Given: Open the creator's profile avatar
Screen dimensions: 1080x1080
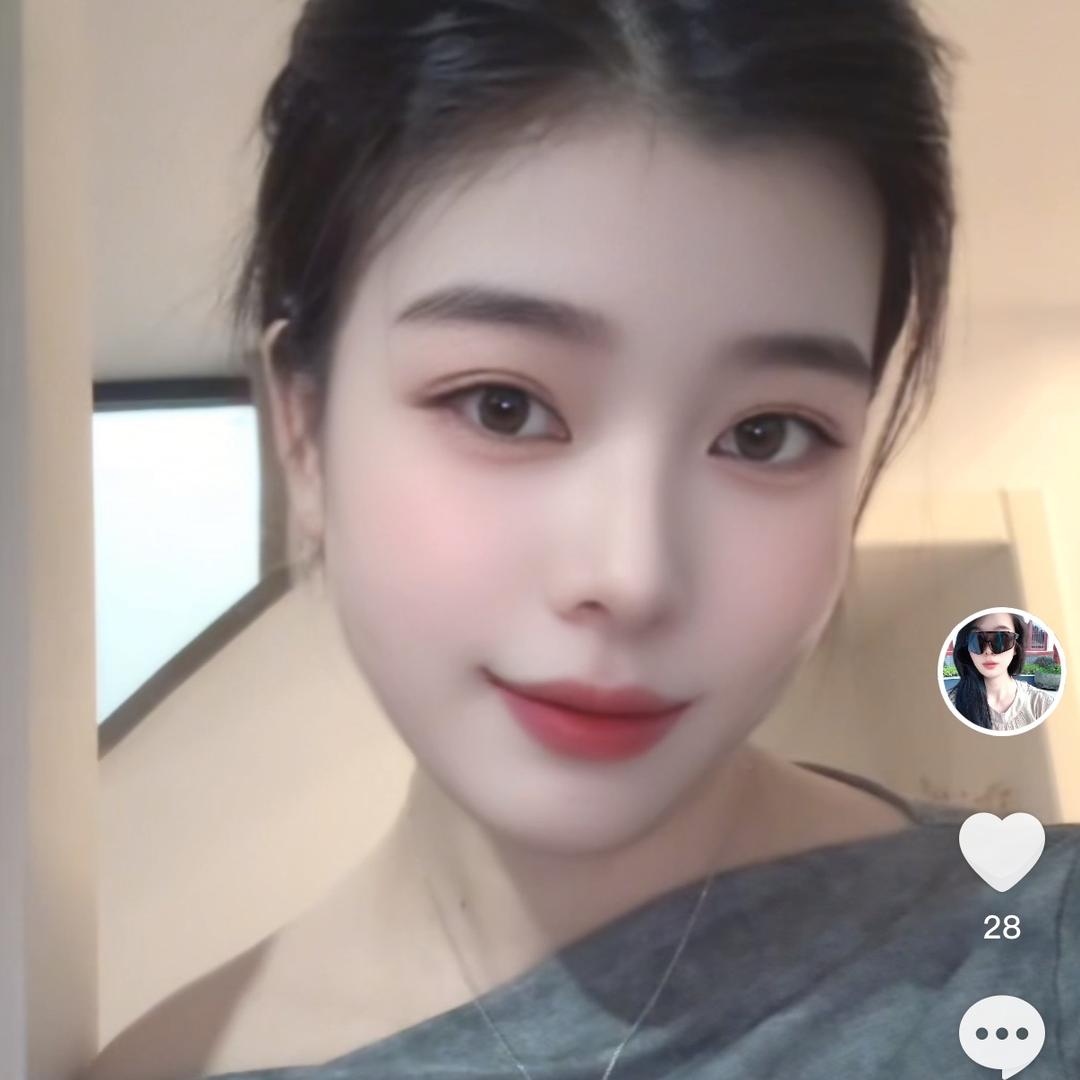Looking at the screenshot, I should 1001,671.
